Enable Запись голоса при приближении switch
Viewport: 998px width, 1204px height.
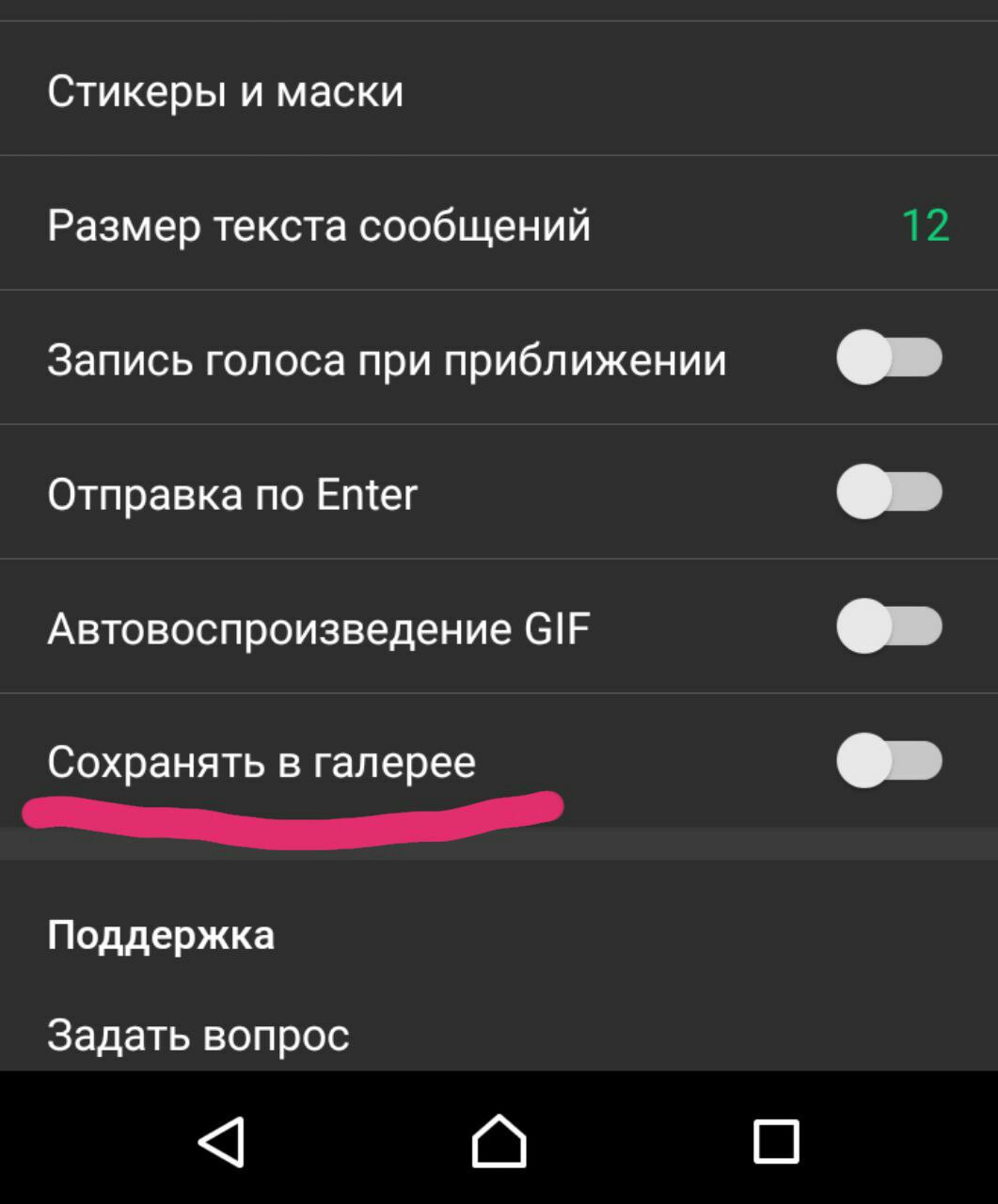click(x=889, y=357)
